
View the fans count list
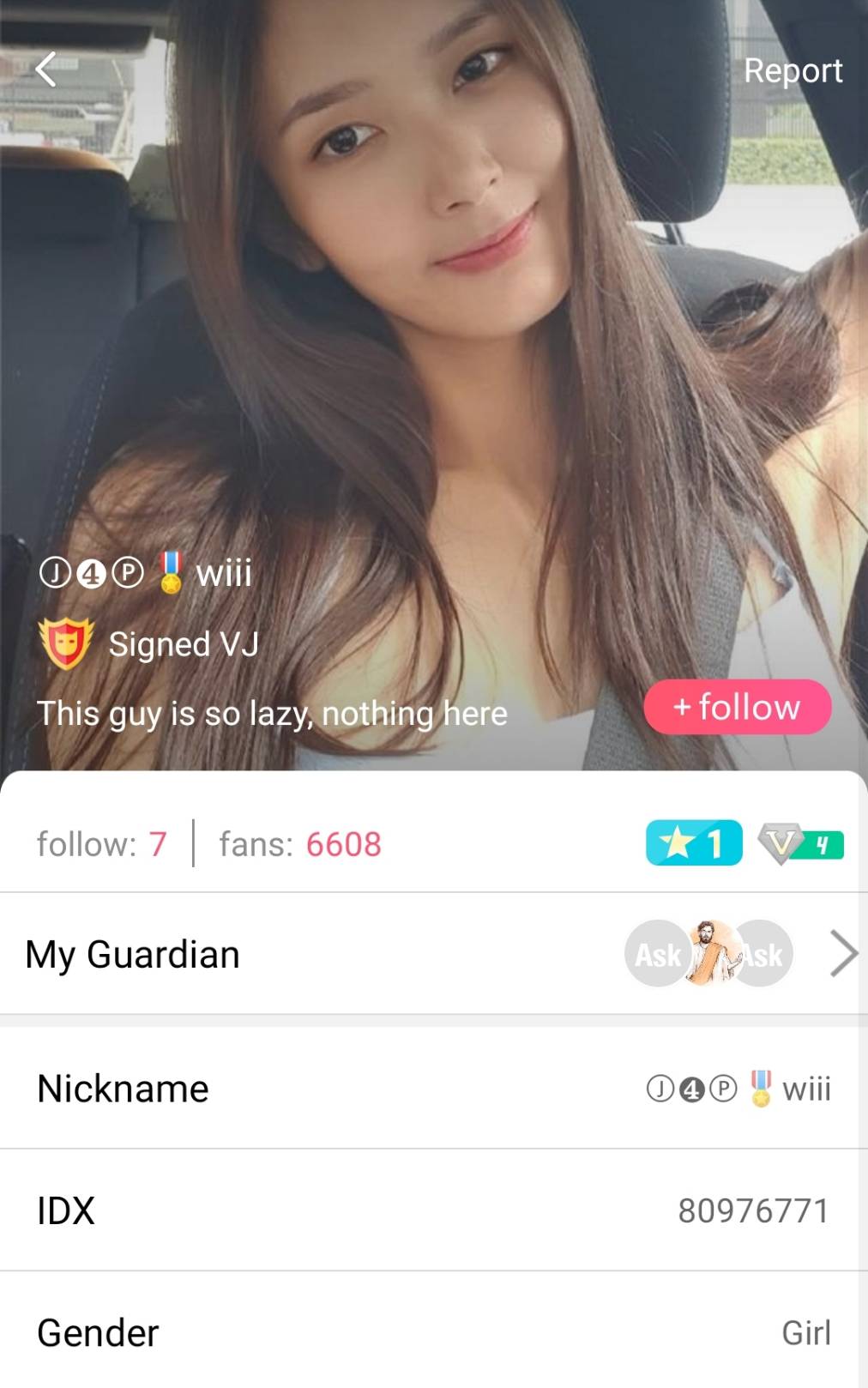(299, 844)
